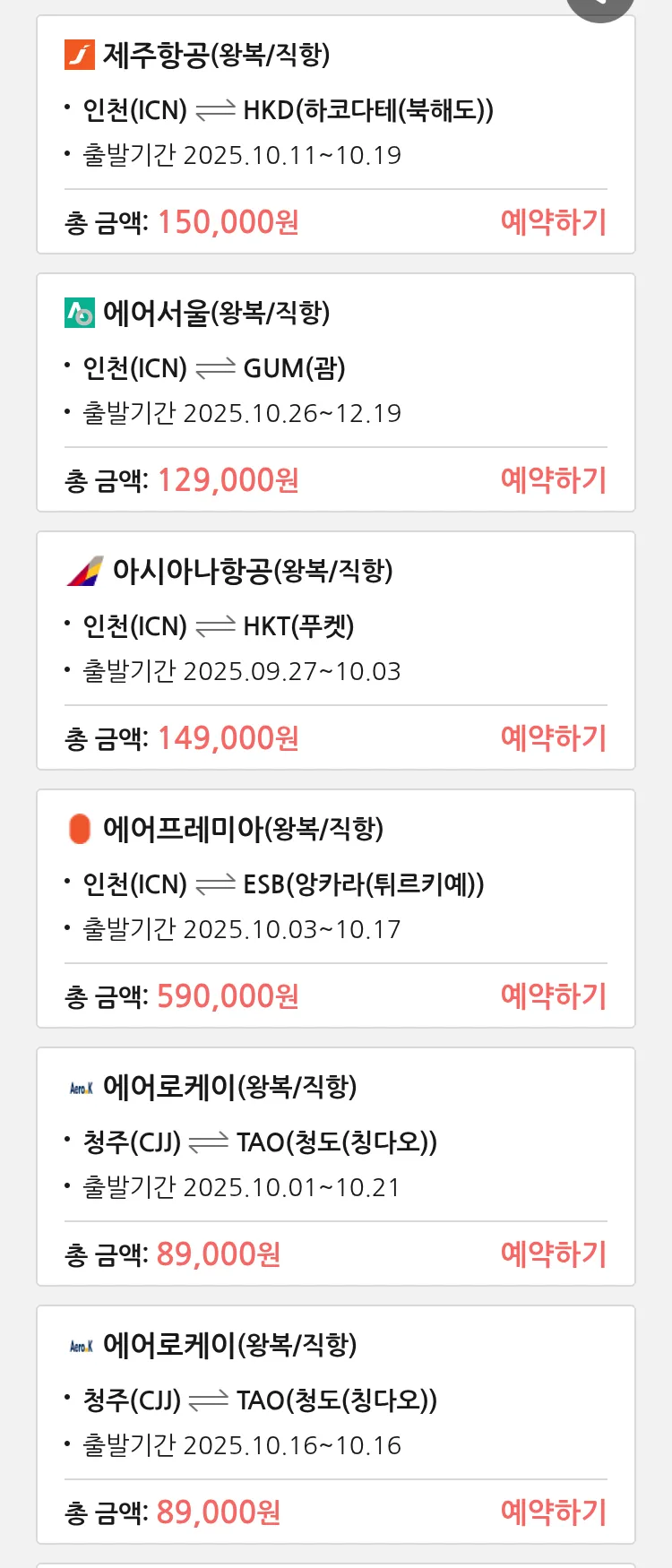
Task: Click 예약하기 on the first Aero K Qingdao deal
Action: (x=554, y=1254)
